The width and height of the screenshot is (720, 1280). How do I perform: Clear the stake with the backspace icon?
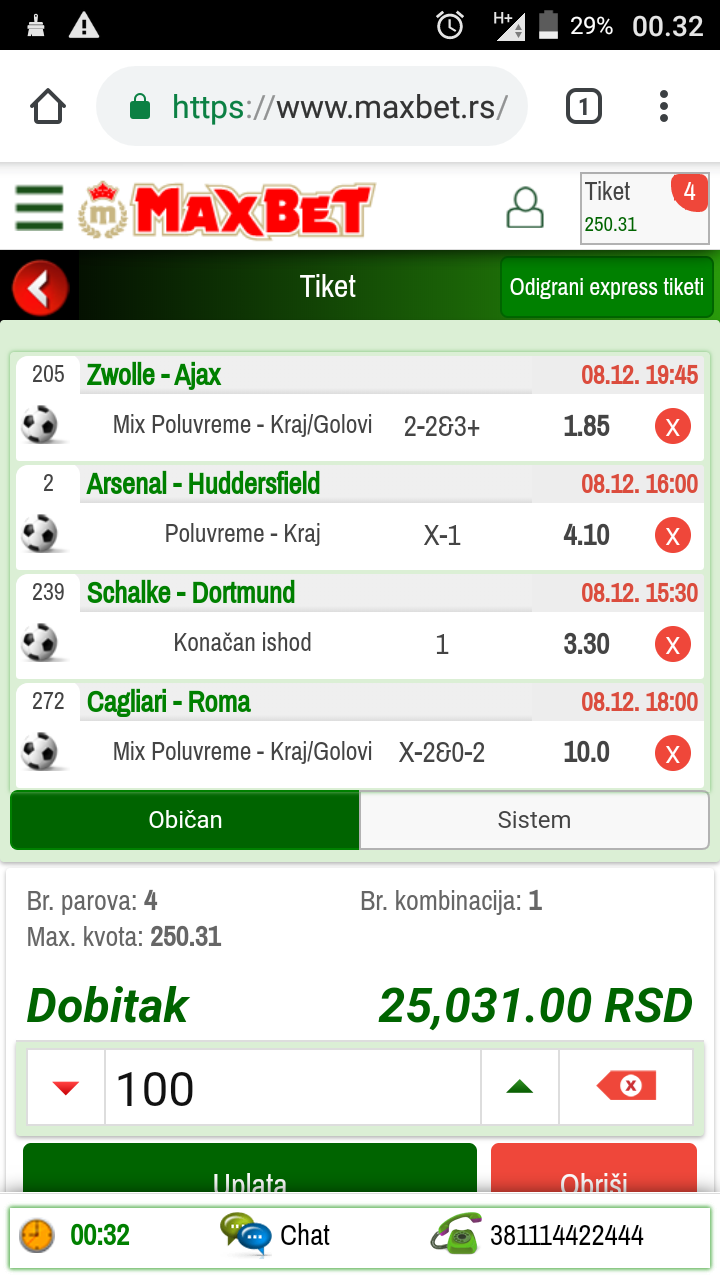[626, 1087]
